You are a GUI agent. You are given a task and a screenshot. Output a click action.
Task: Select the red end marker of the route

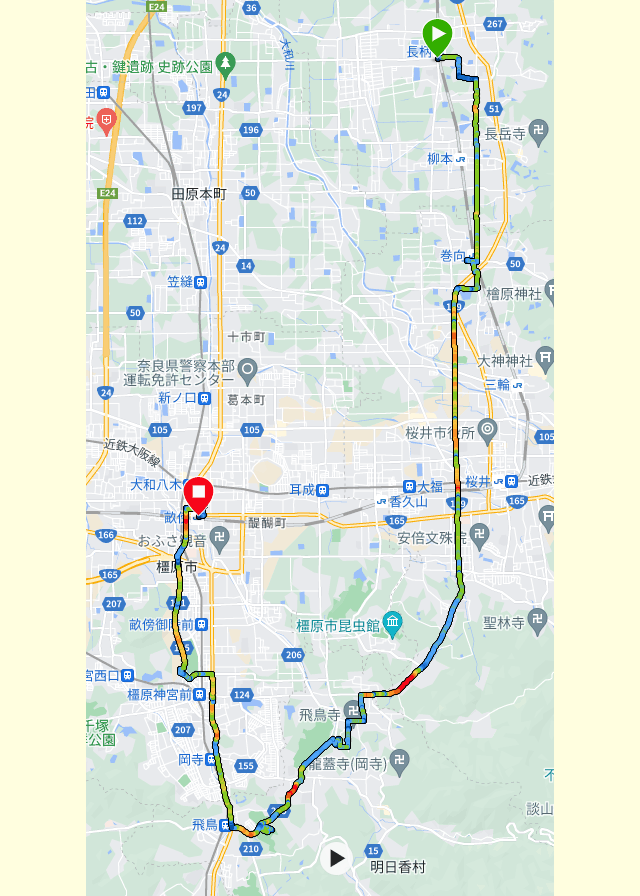tap(198, 494)
